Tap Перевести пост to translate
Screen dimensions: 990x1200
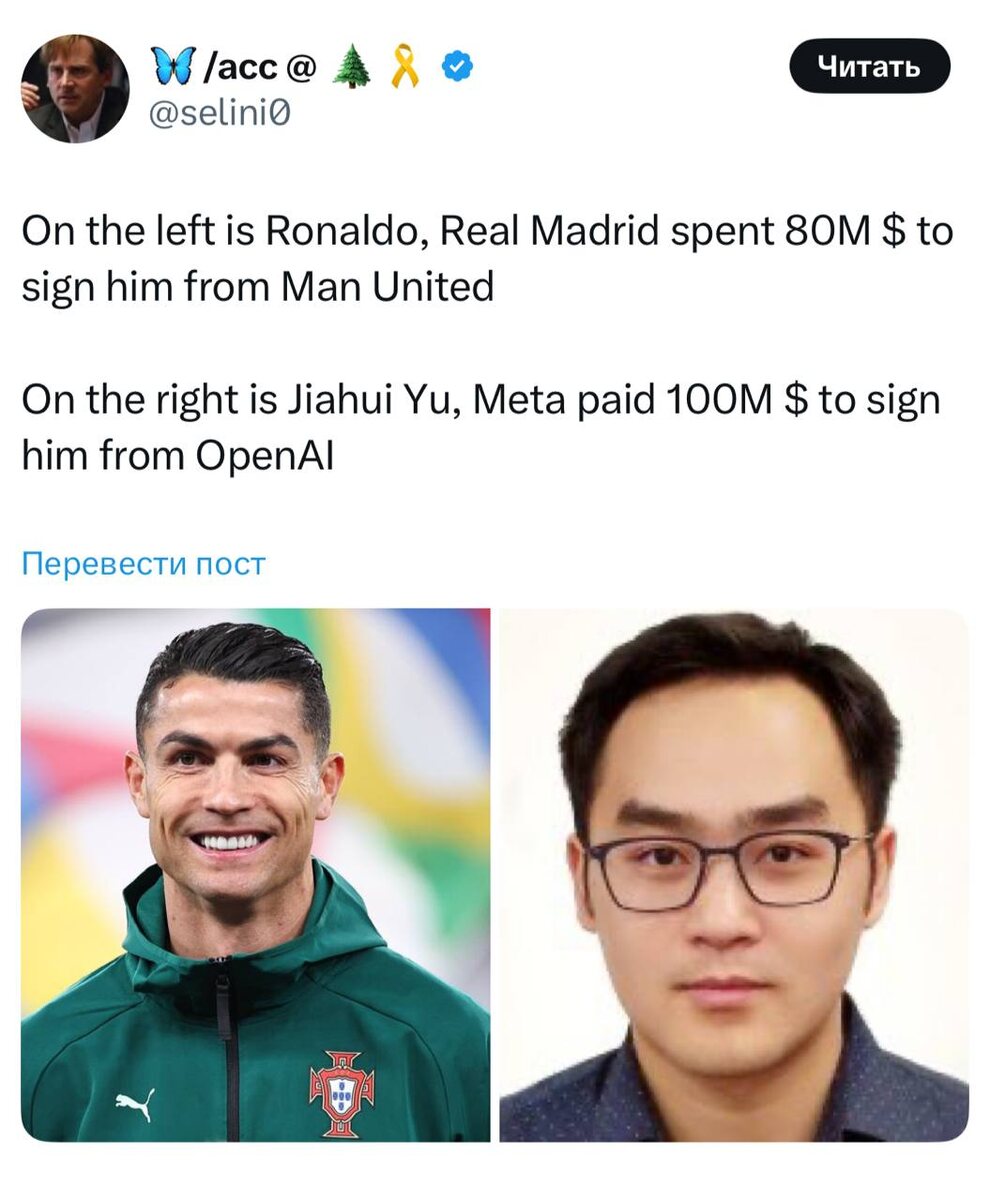tap(143, 564)
